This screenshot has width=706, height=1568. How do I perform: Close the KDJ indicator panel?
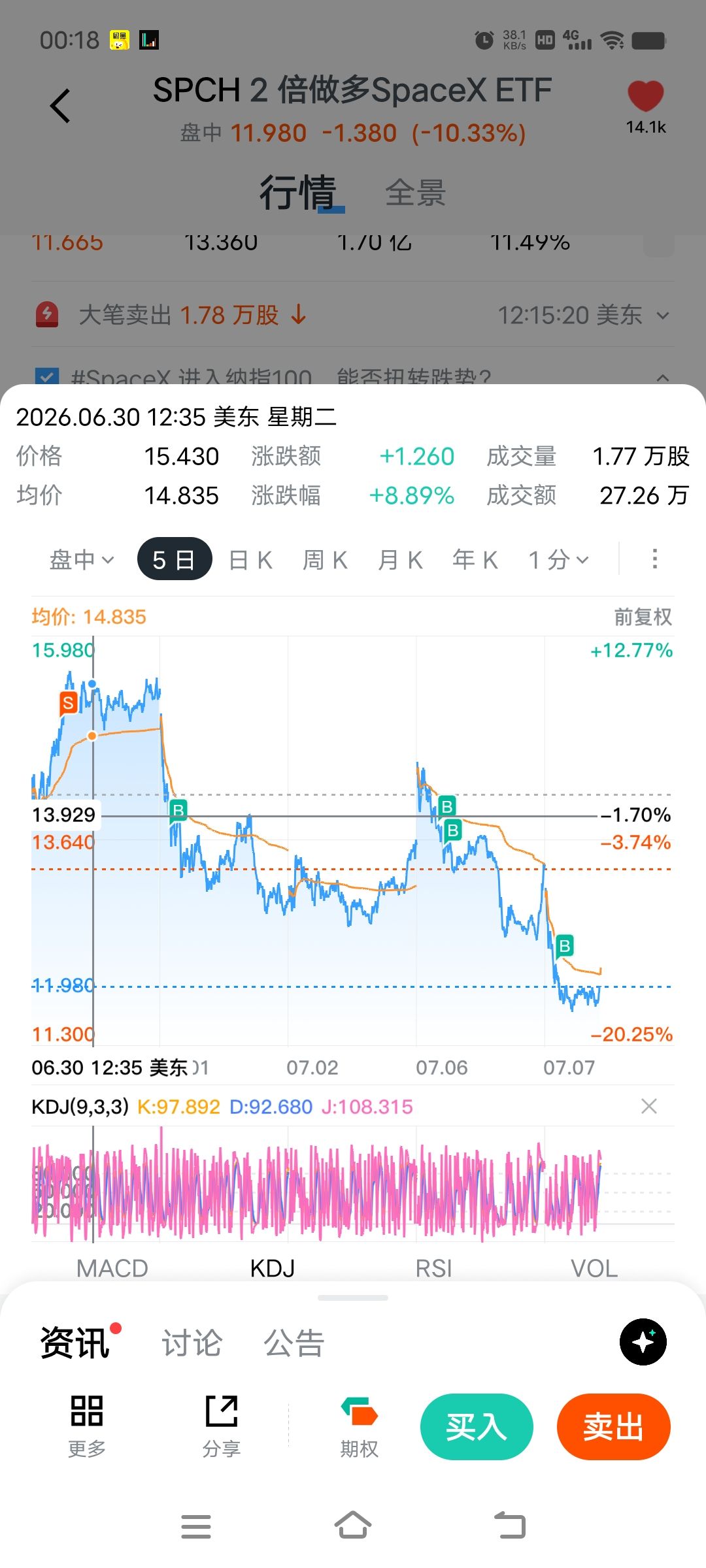(x=649, y=1106)
